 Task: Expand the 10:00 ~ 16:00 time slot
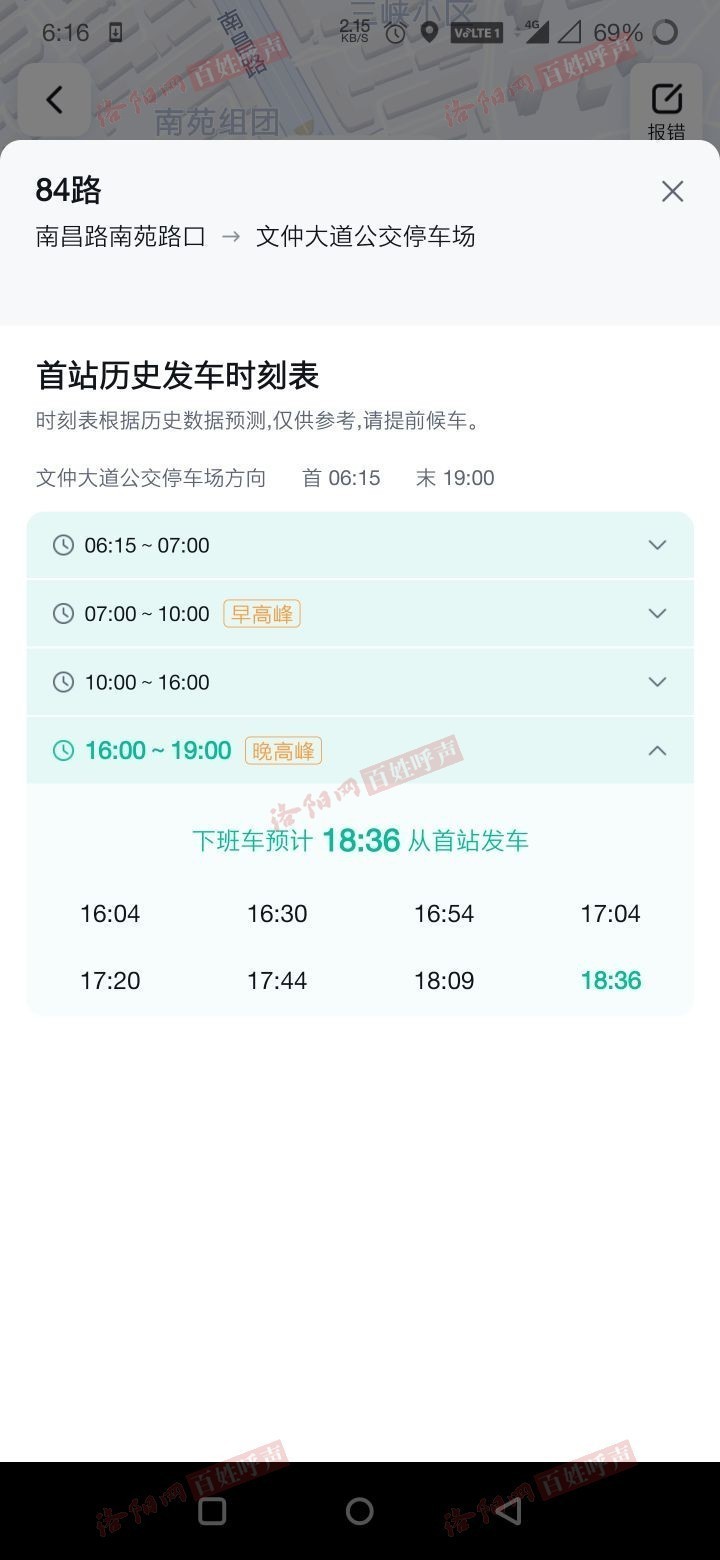360,682
